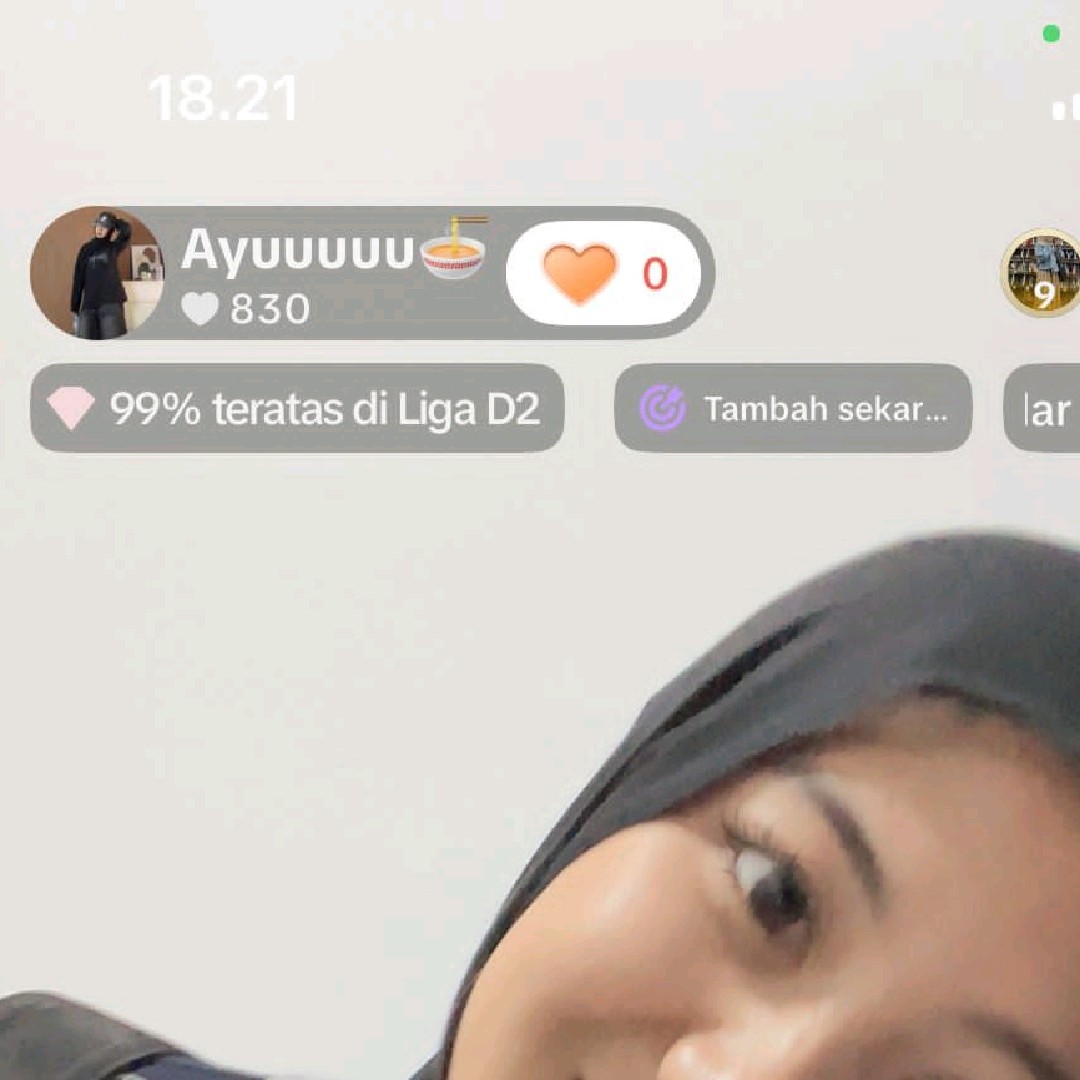1080x1080 pixels.
Task: Select the Tambah sekar... chip
Action: 793,408
